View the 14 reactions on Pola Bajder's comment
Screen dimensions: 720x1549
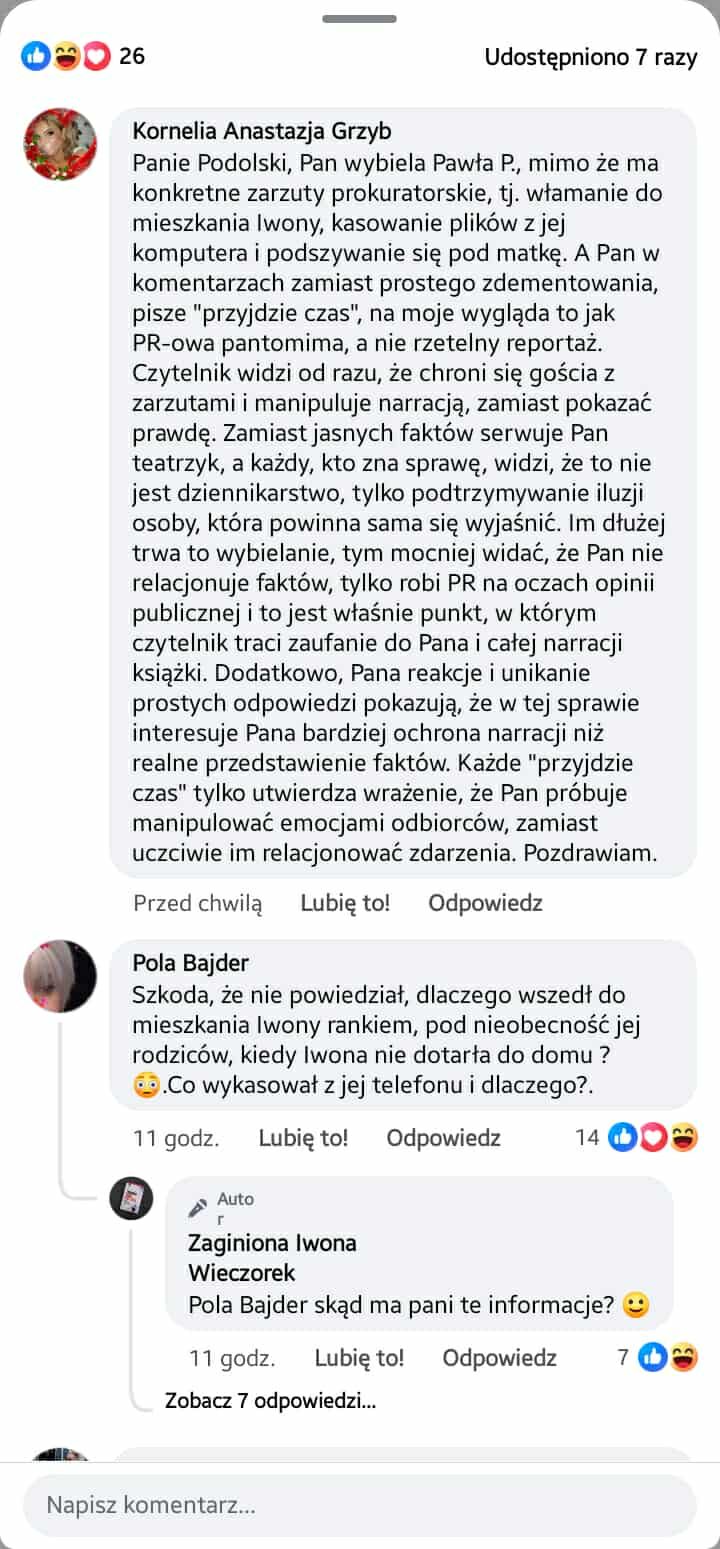636,1137
